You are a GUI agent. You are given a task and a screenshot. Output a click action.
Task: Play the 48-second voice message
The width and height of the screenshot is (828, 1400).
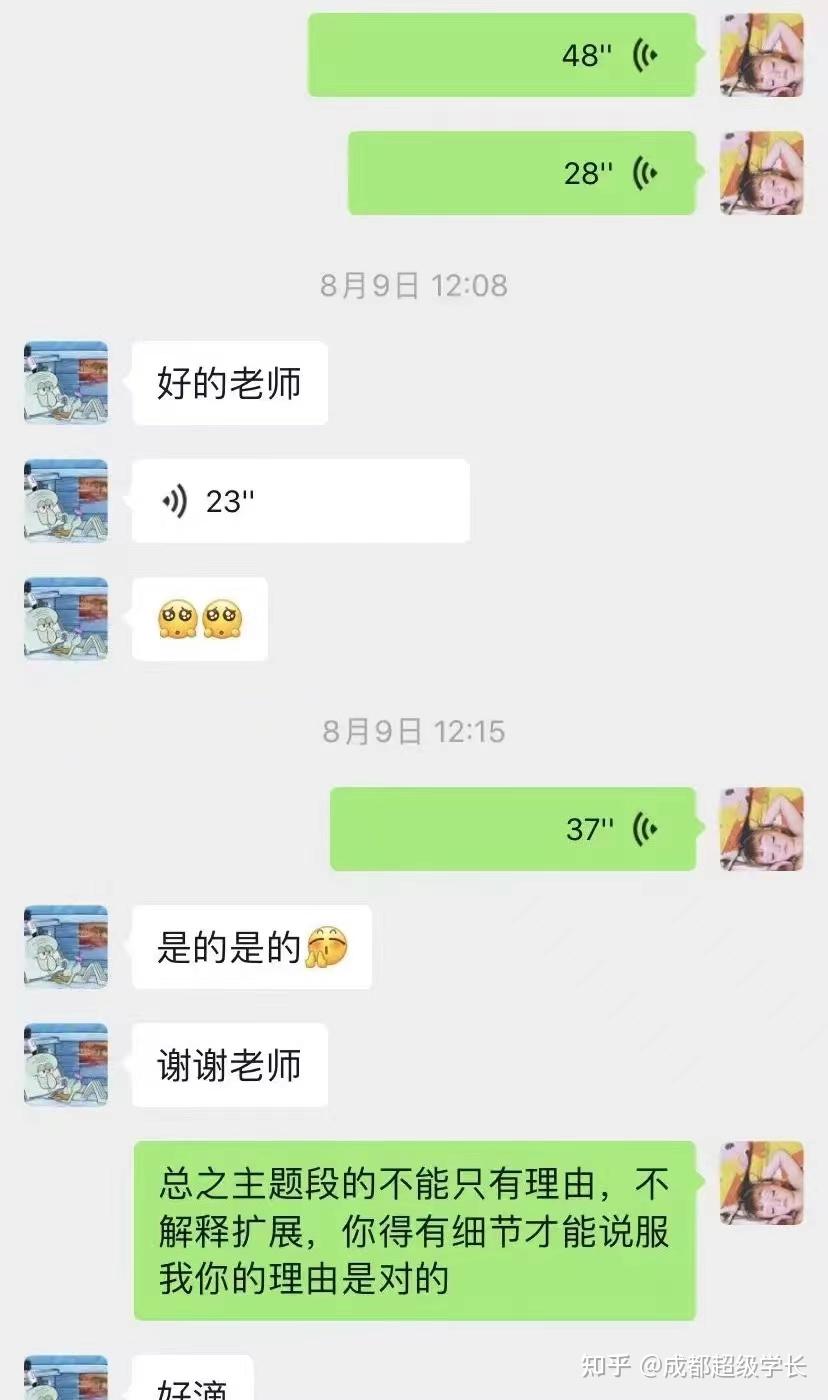[x=501, y=55]
